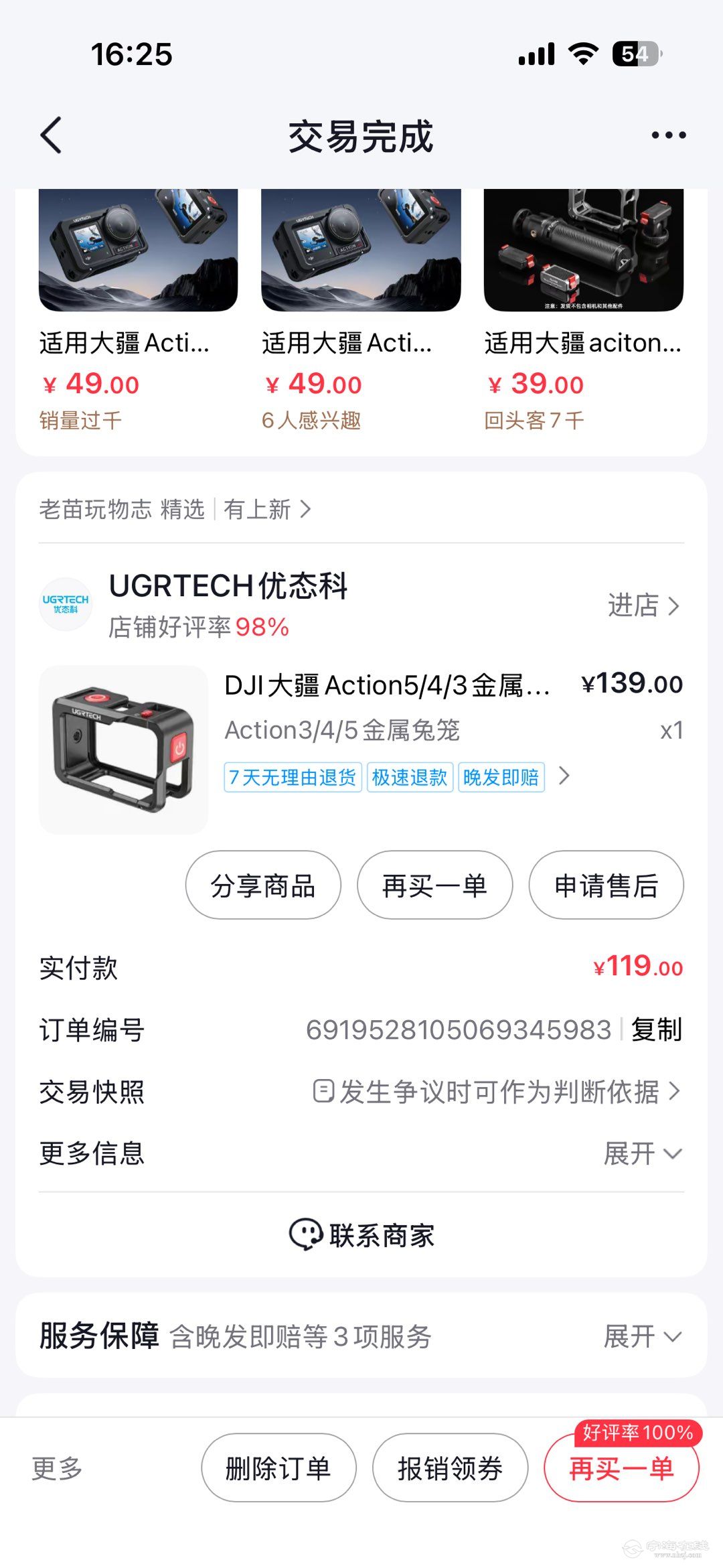Expand the 更多信息 section

point(642,1153)
